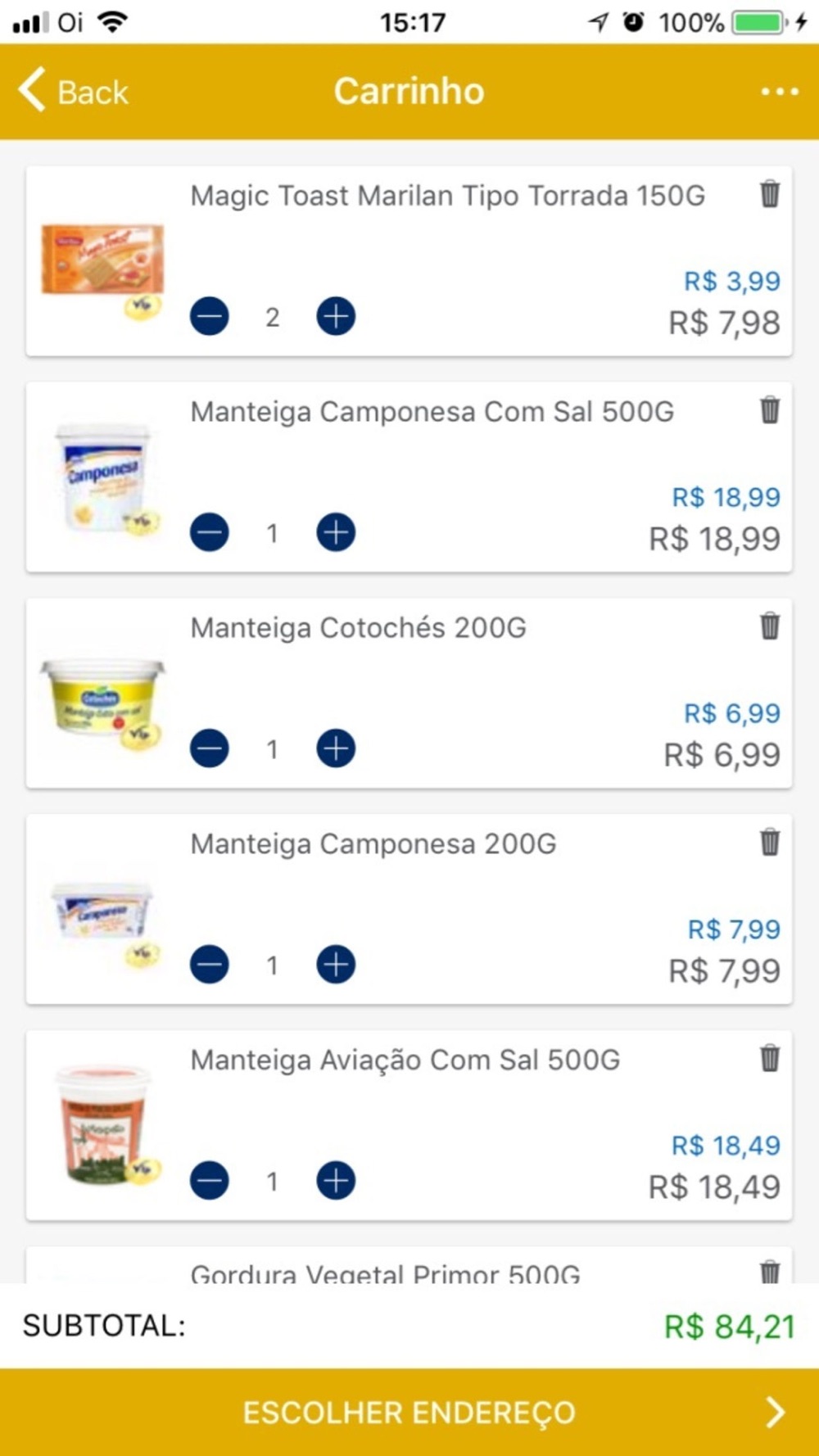Delete Manteiga Camponesa 200G item

(x=770, y=842)
